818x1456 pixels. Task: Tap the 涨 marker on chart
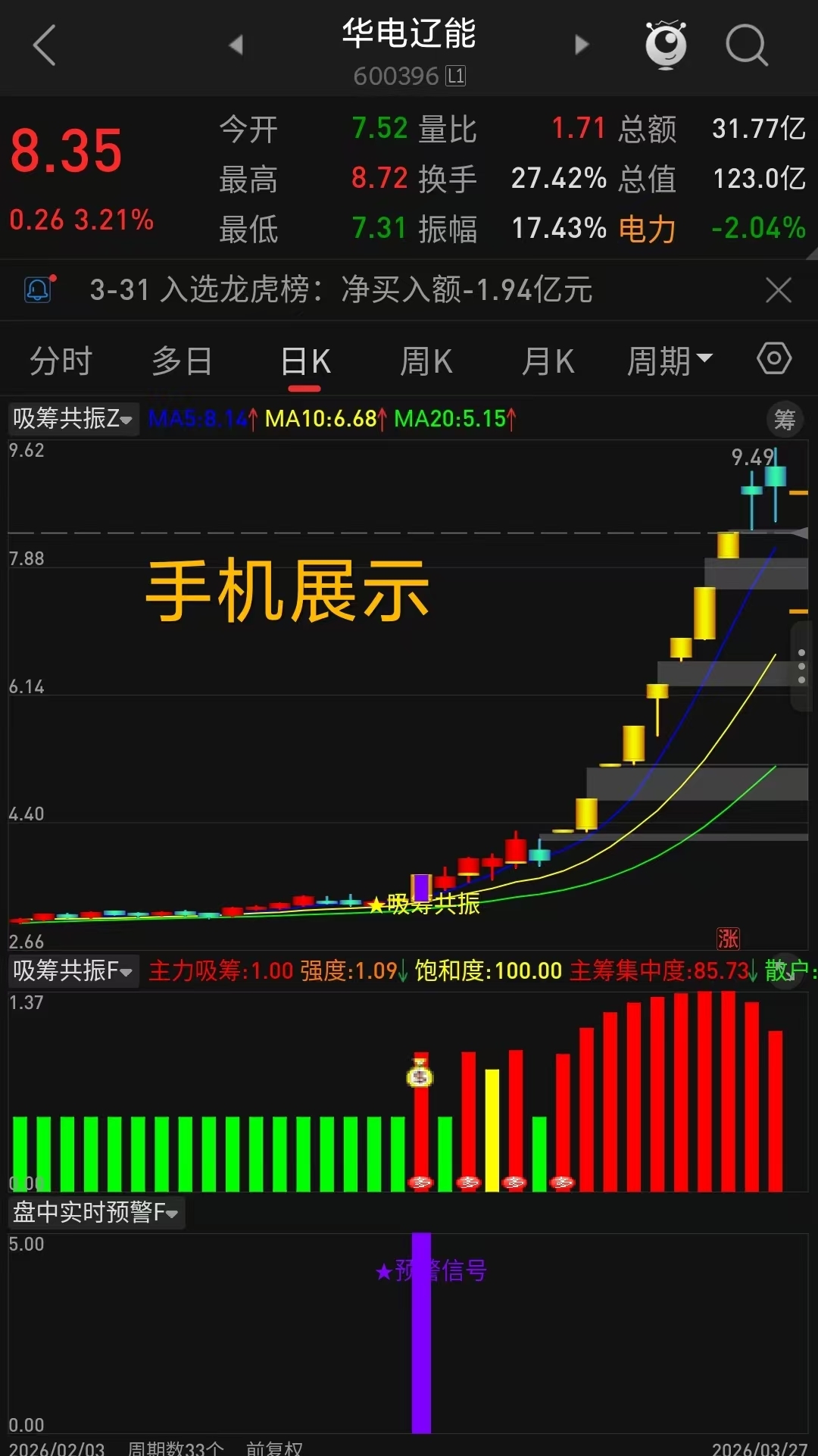tap(728, 939)
